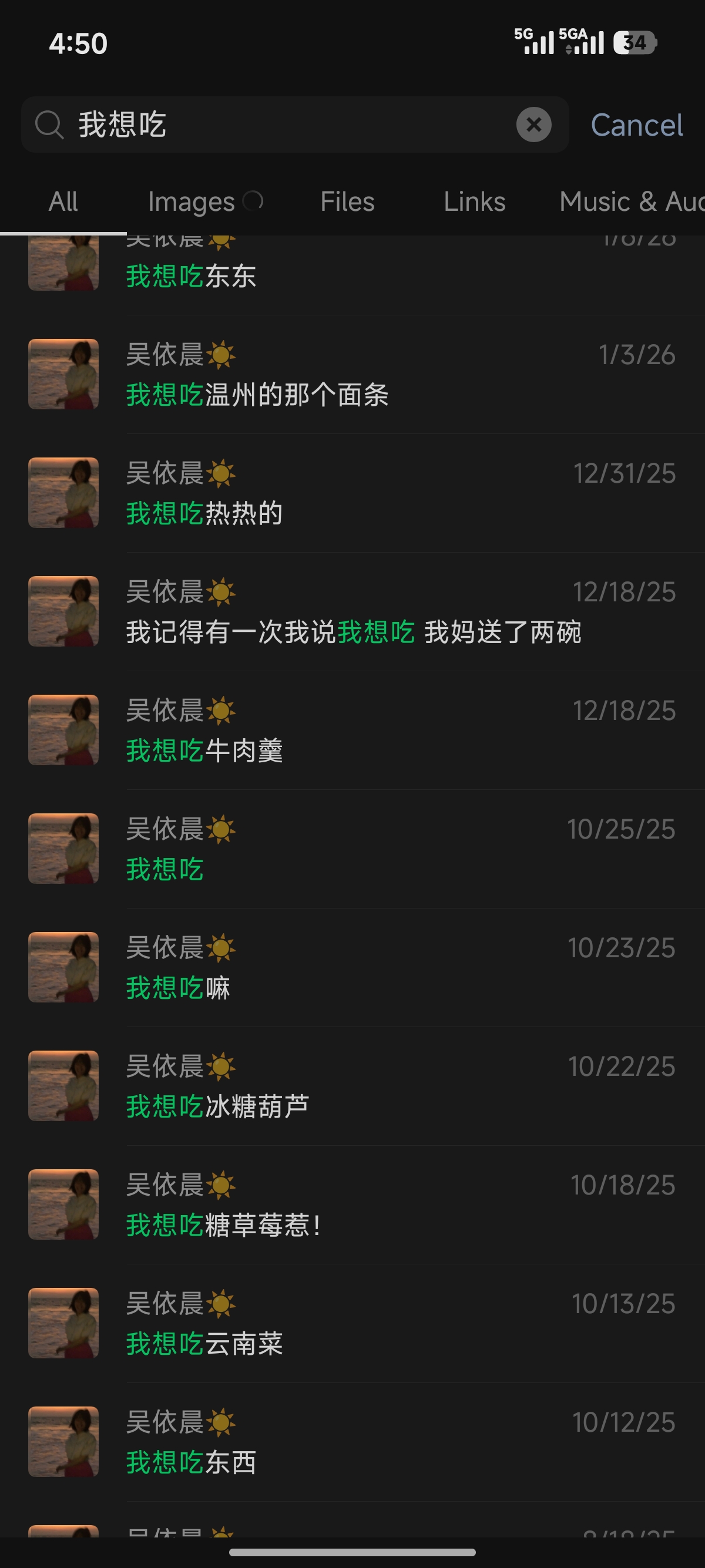Open the message 我想吃温州的那个面条

[352, 374]
